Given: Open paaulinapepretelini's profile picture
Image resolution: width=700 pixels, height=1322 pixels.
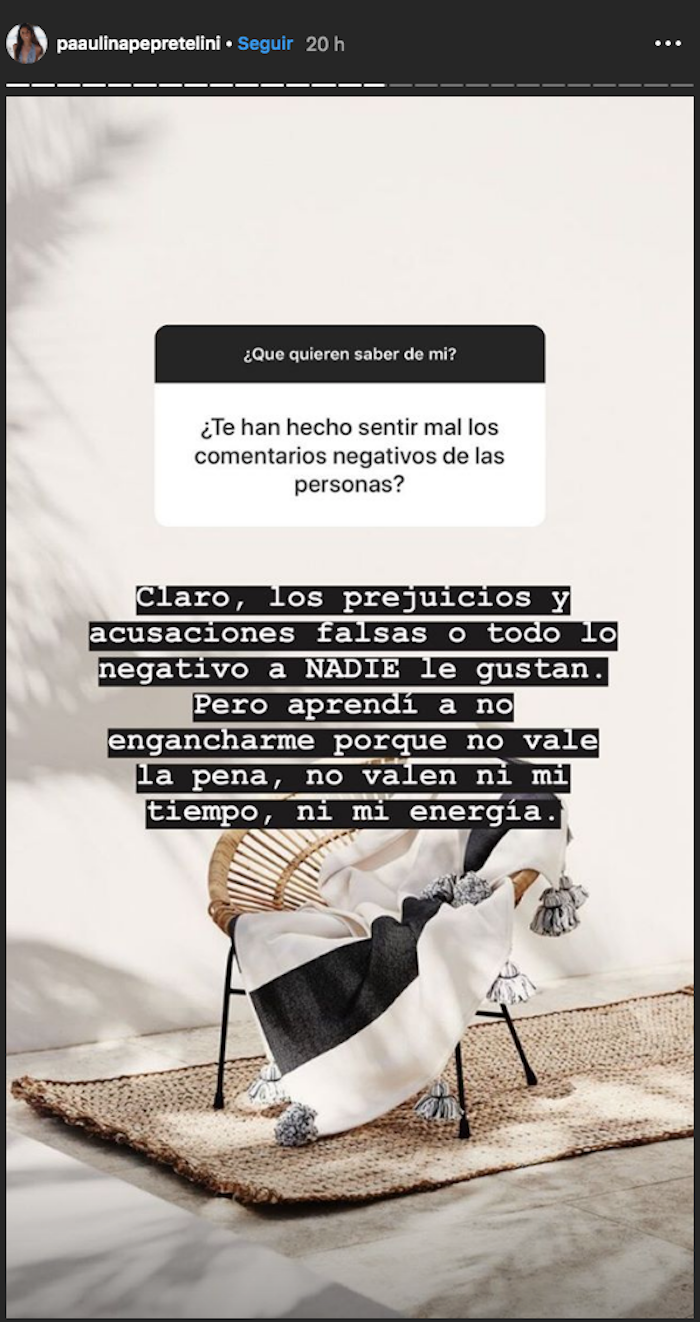Looking at the screenshot, I should (x=26, y=44).
